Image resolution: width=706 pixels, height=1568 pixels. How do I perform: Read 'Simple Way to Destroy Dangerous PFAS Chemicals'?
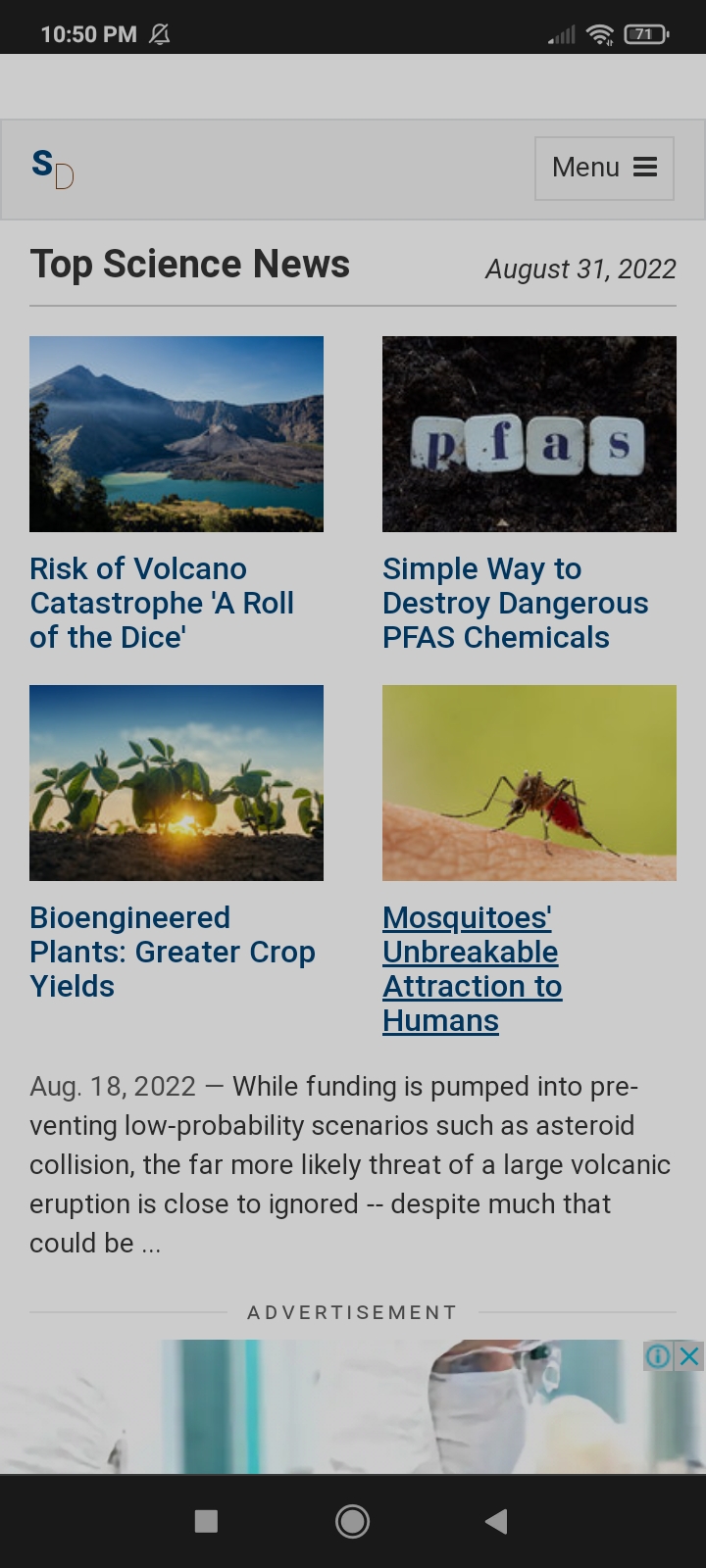coord(515,603)
